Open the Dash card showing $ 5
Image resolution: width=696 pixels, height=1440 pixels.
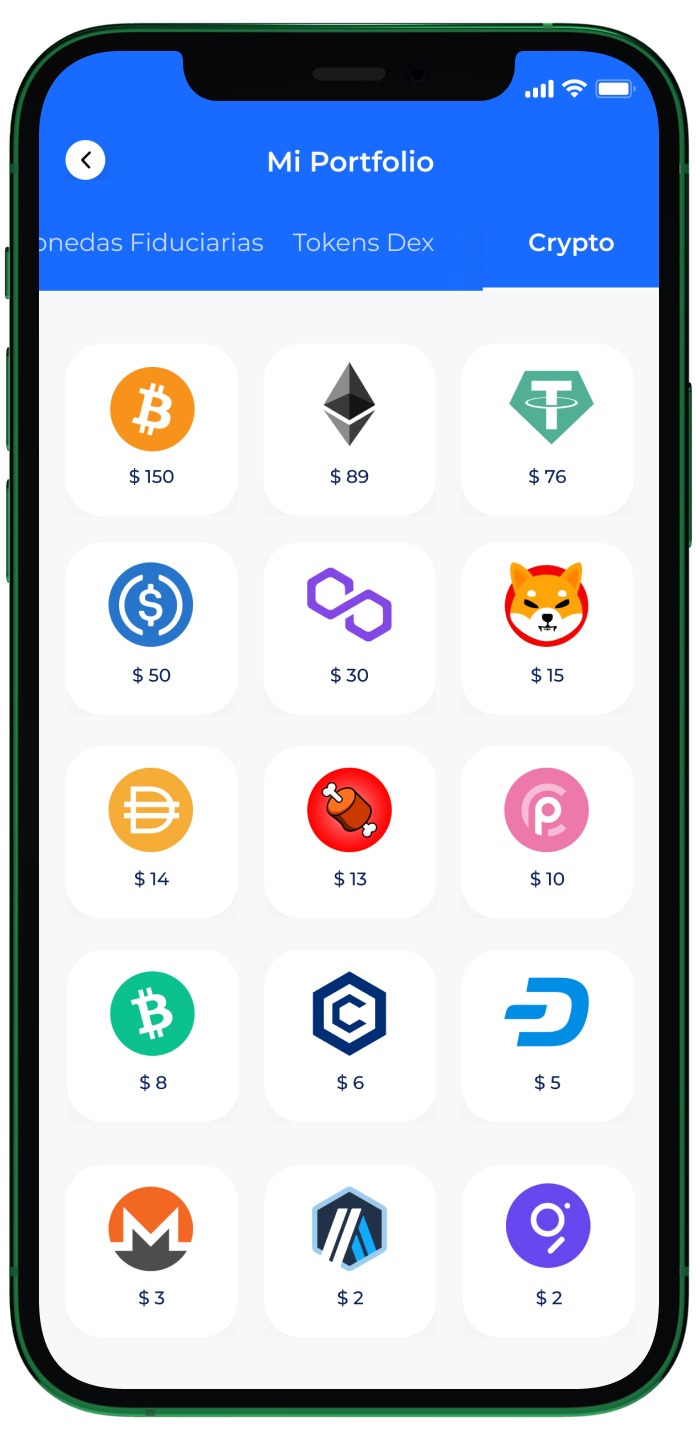click(x=547, y=1035)
